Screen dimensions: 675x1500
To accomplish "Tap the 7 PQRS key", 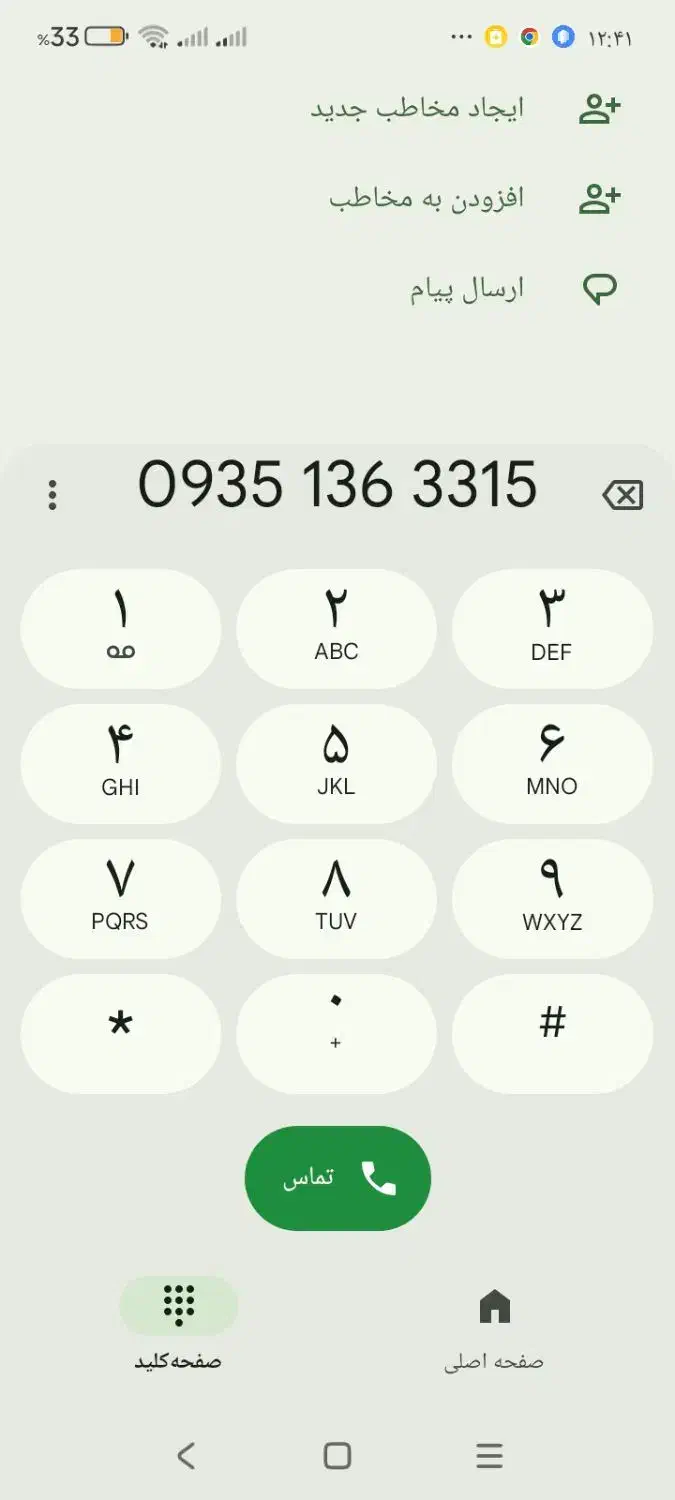I will (x=120, y=898).
